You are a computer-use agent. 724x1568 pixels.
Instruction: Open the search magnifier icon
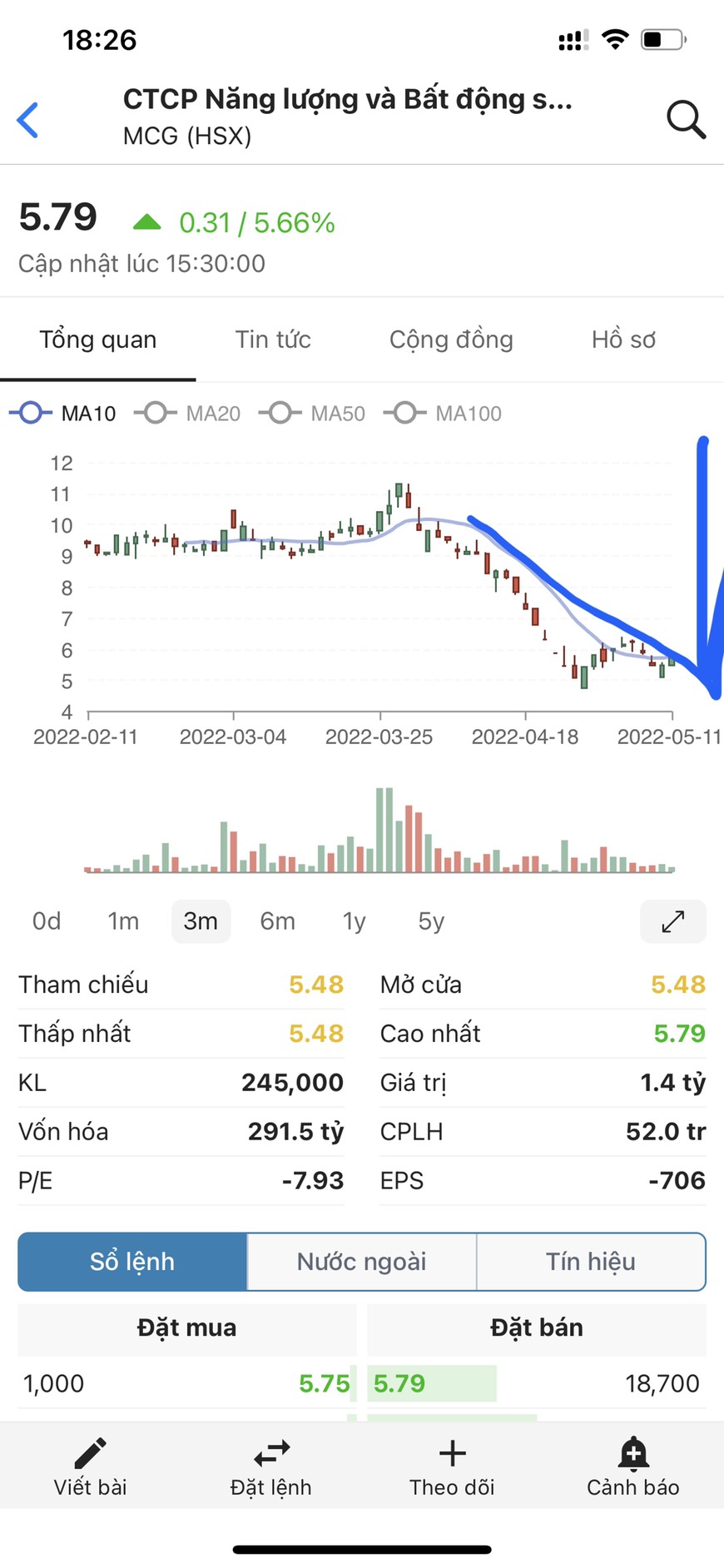[x=686, y=120]
